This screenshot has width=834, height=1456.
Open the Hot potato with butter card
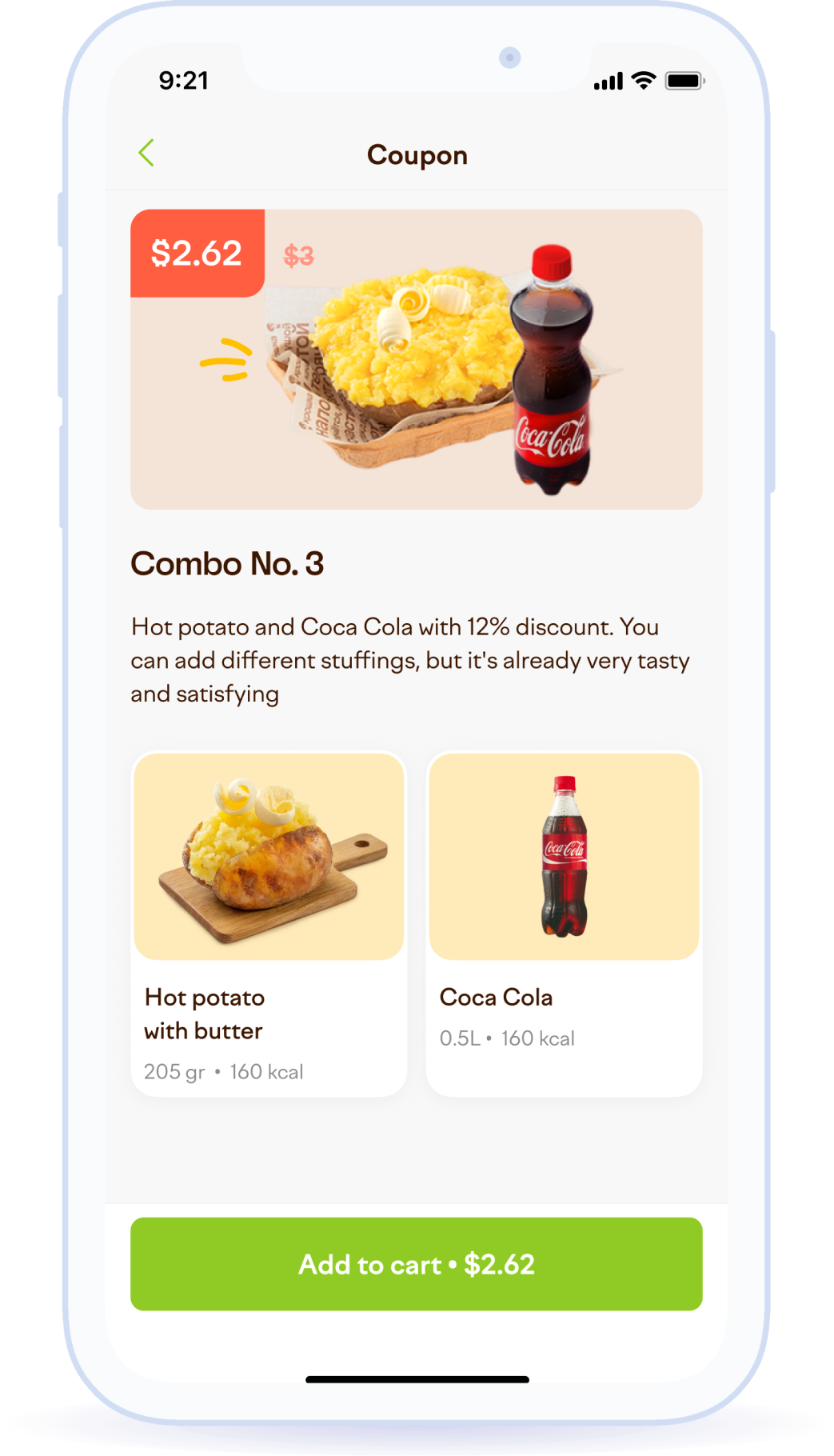(269, 924)
